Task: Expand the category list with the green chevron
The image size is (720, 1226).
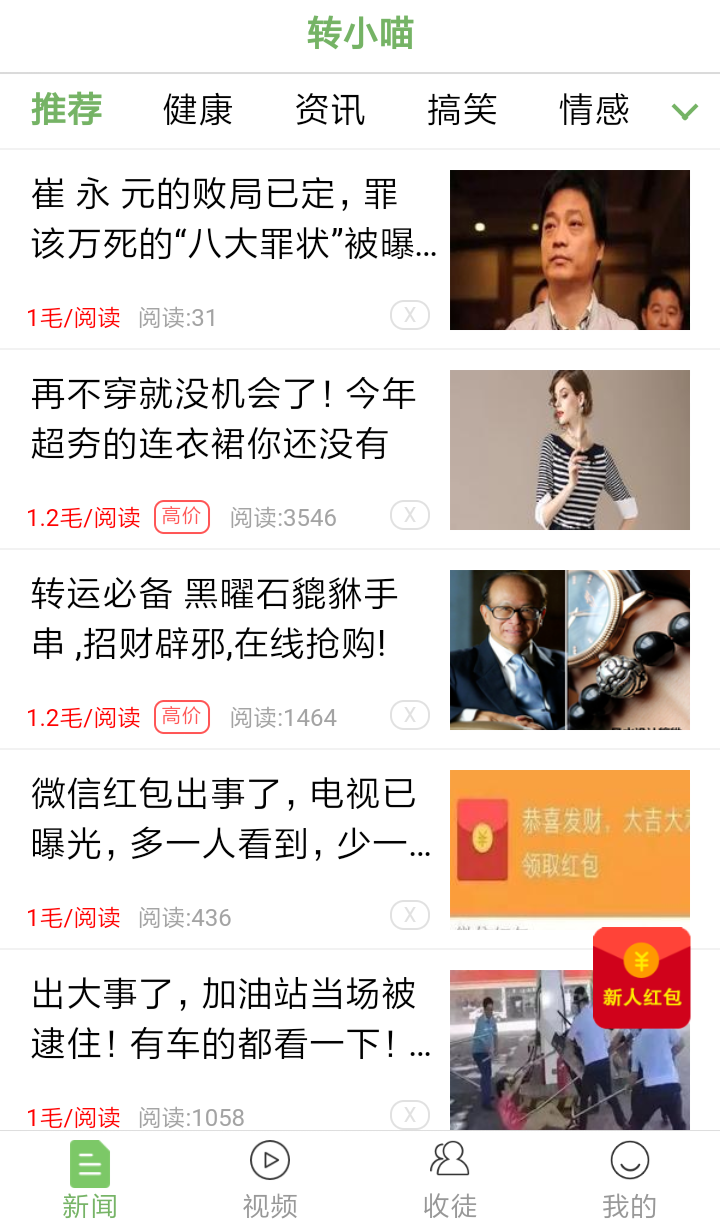Action: (x=685, y=111)
